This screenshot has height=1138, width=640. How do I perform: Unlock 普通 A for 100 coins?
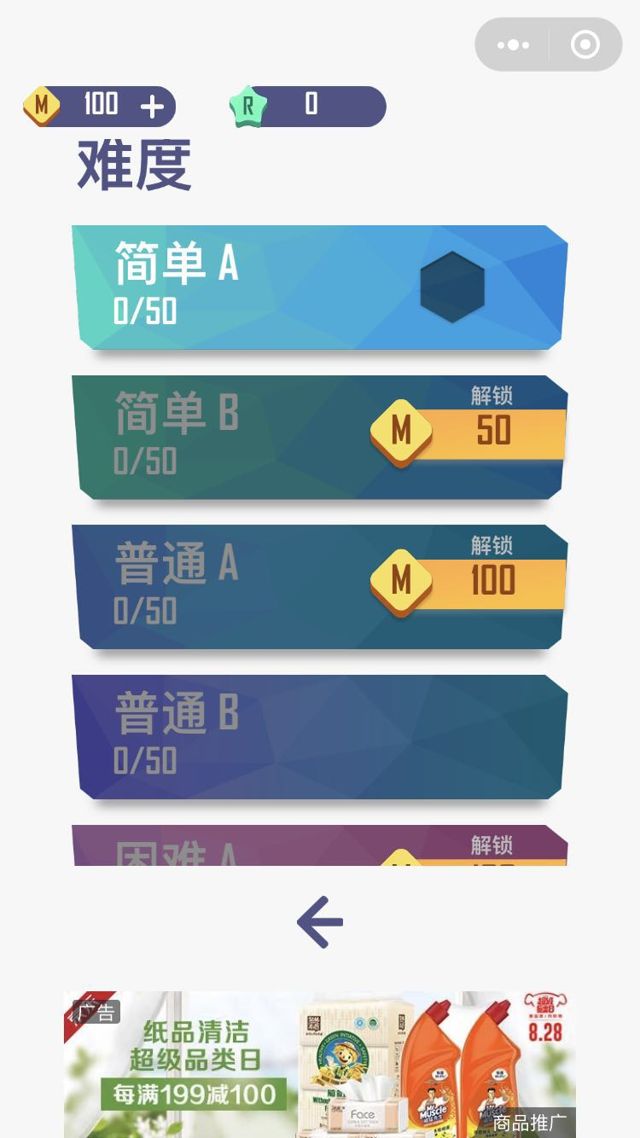[468, 581]
